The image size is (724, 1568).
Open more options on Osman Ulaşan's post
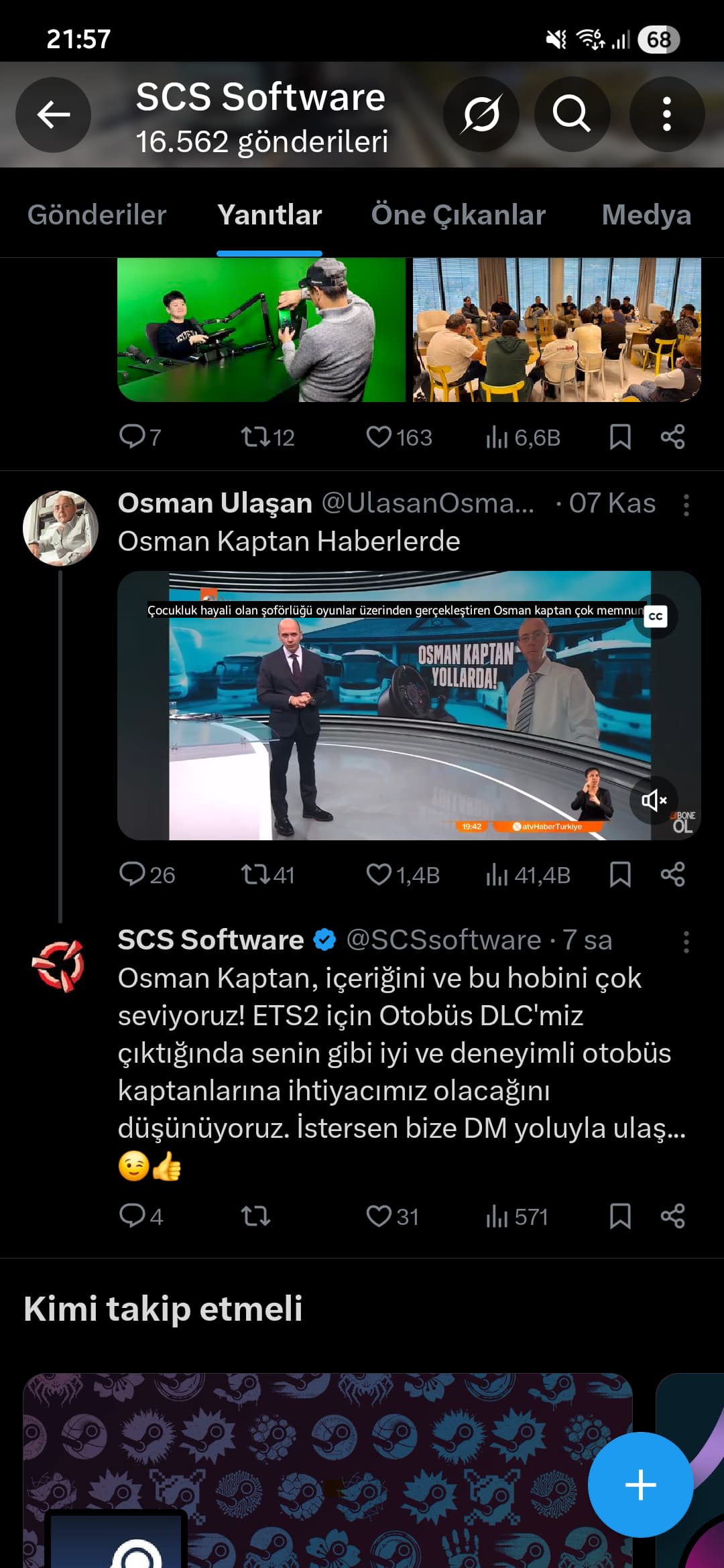[686, 505]
